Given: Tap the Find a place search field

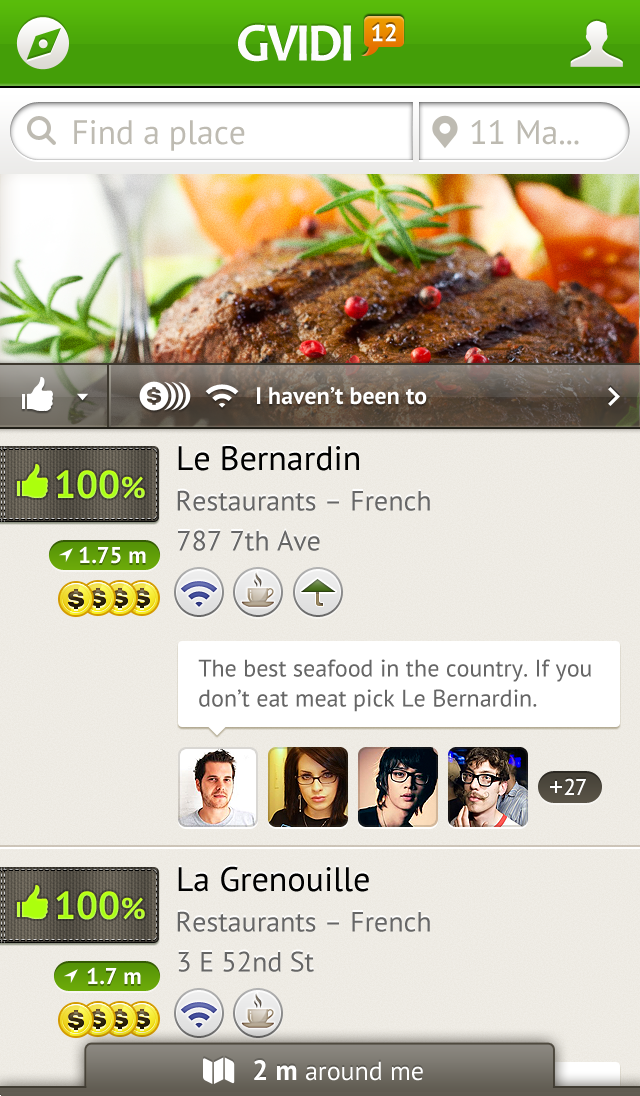Looking at the screenshot, I should (212, 132).
